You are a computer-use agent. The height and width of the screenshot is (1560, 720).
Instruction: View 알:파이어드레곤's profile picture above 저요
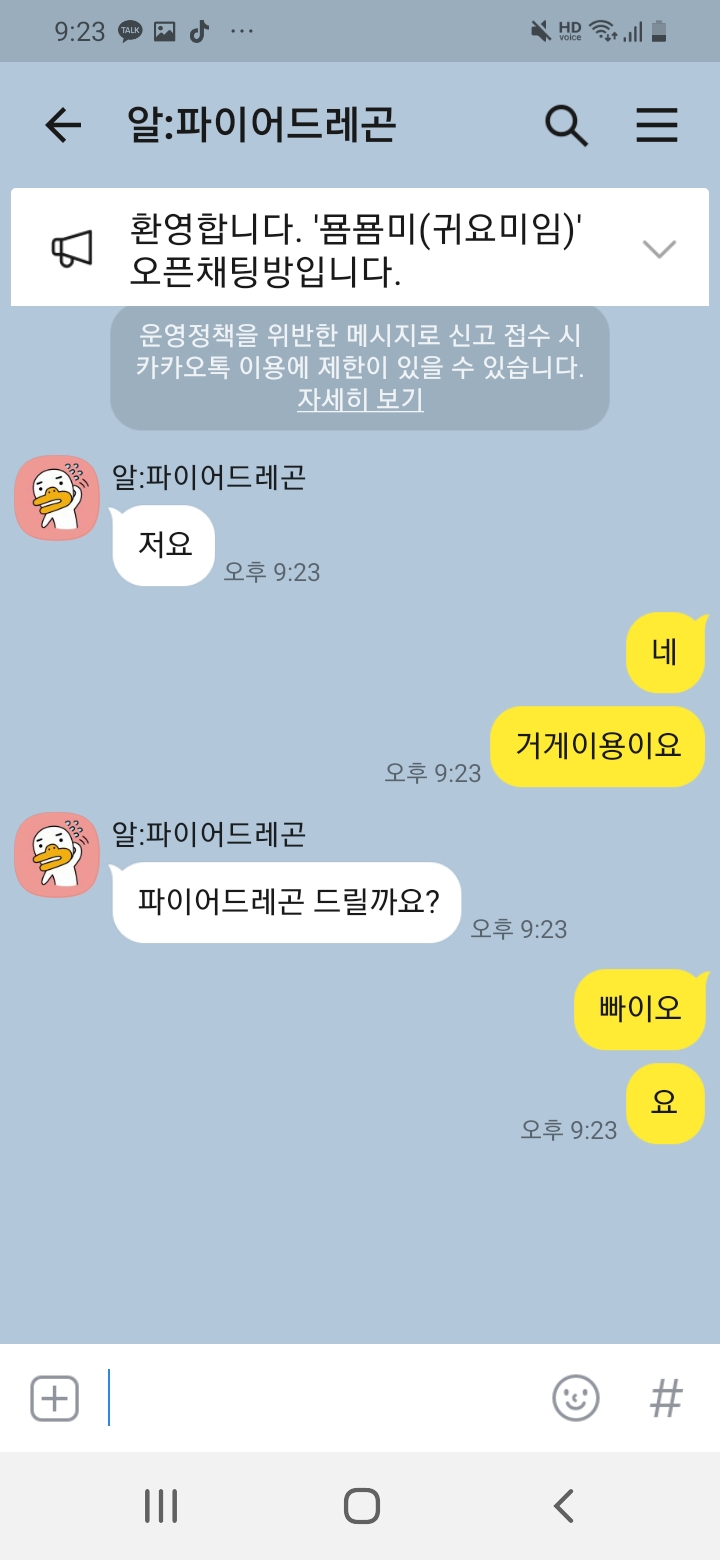[57, 497]
